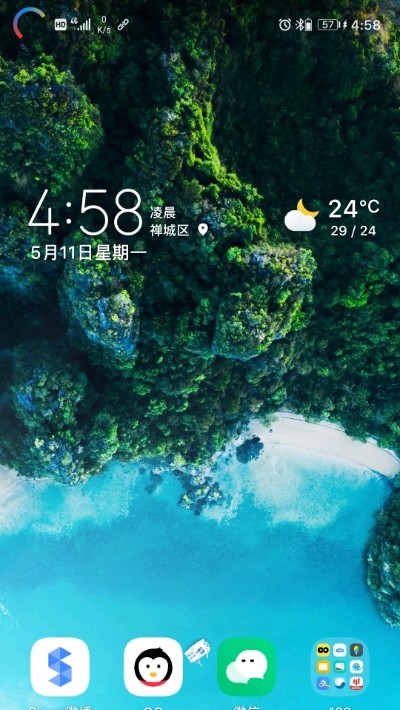The width and height of the screenshot is (400, 710).
Task: Open the app folder in the dock row
Action: tap(340, 667)
